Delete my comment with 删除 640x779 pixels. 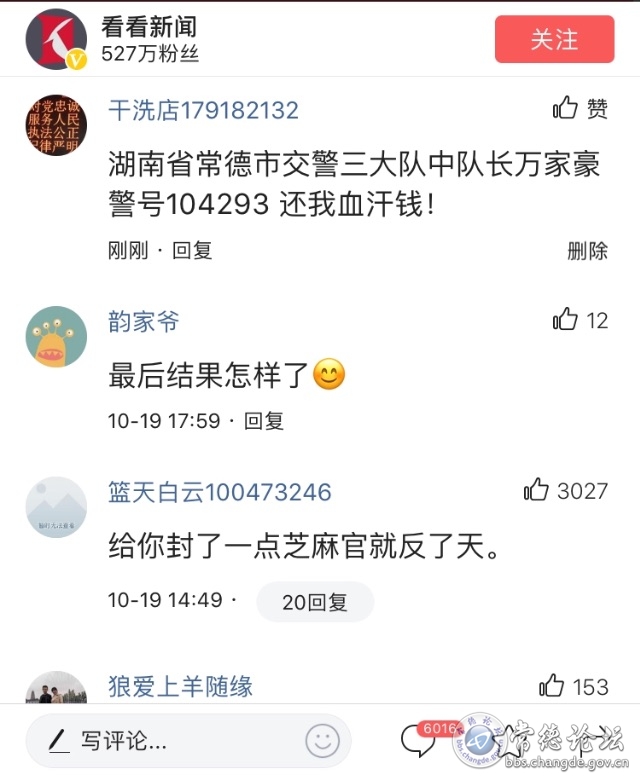pyautogui.click(x=587, y=250)
